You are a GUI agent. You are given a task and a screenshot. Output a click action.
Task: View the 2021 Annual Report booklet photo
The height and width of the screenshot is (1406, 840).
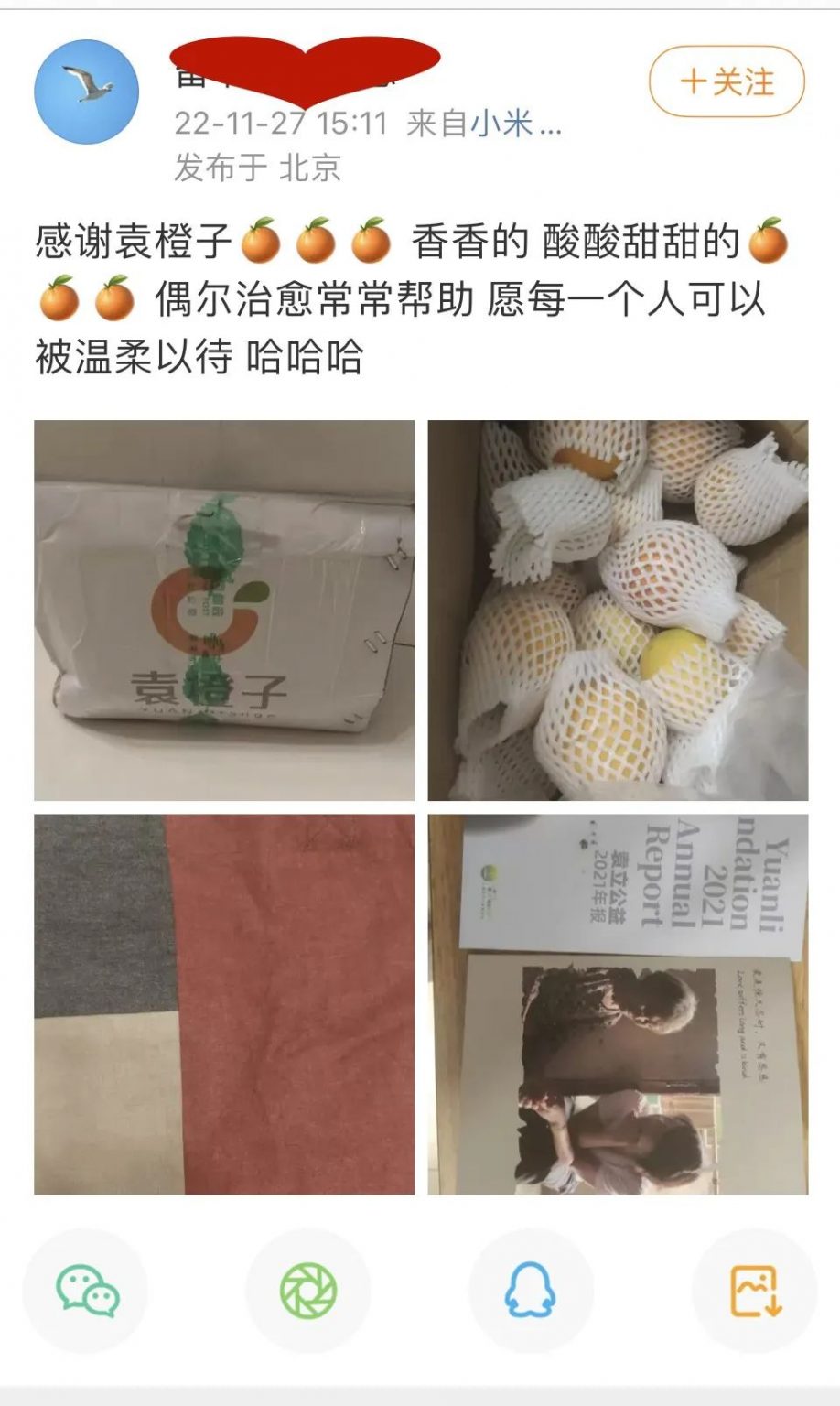click(x=618, y=1004)
